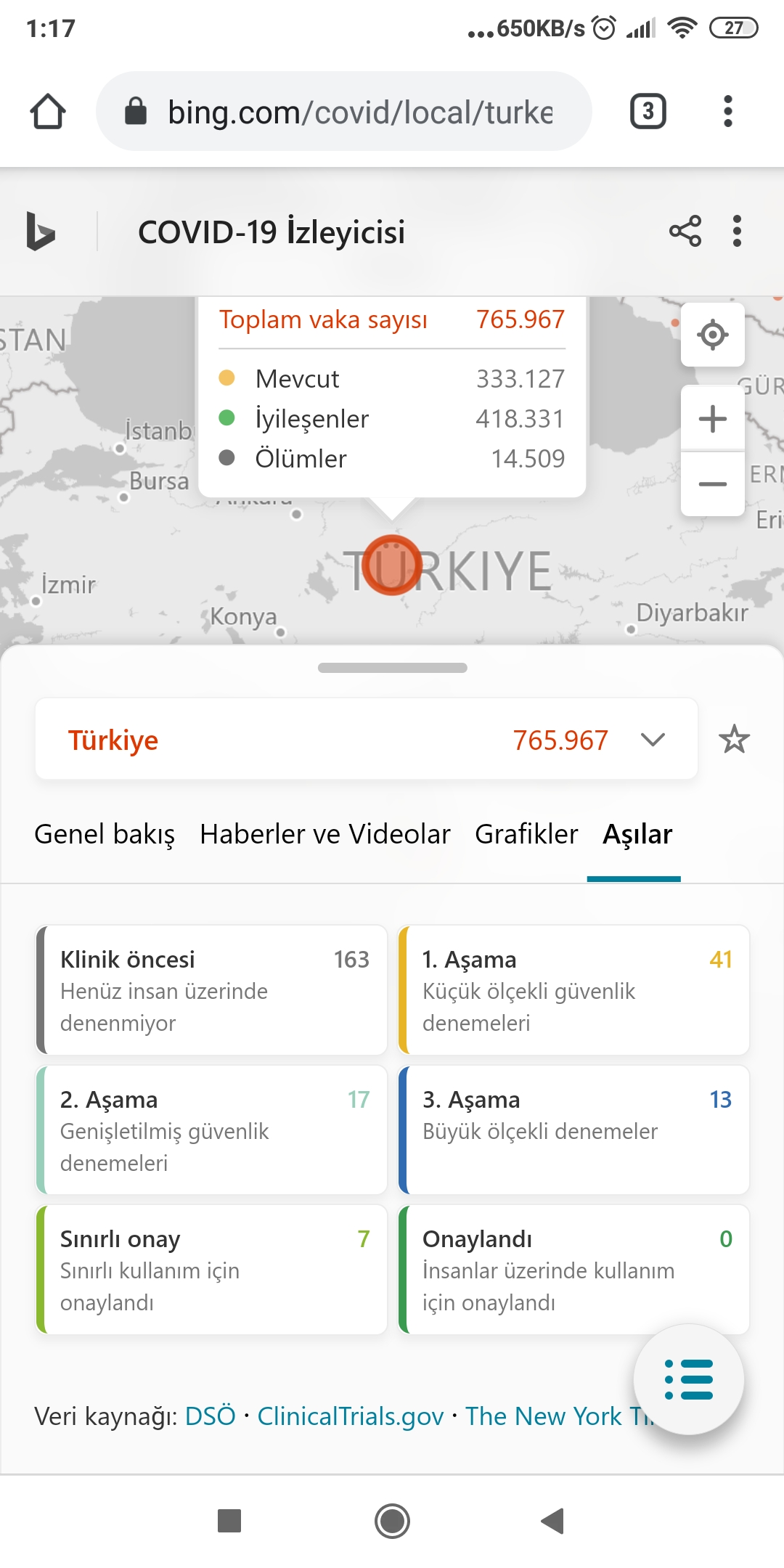Image resolution: width=784 pixels, height=1568 pixels.
Task: Switch to the Genel bakış tab
Action: click(x=105, y=835)
